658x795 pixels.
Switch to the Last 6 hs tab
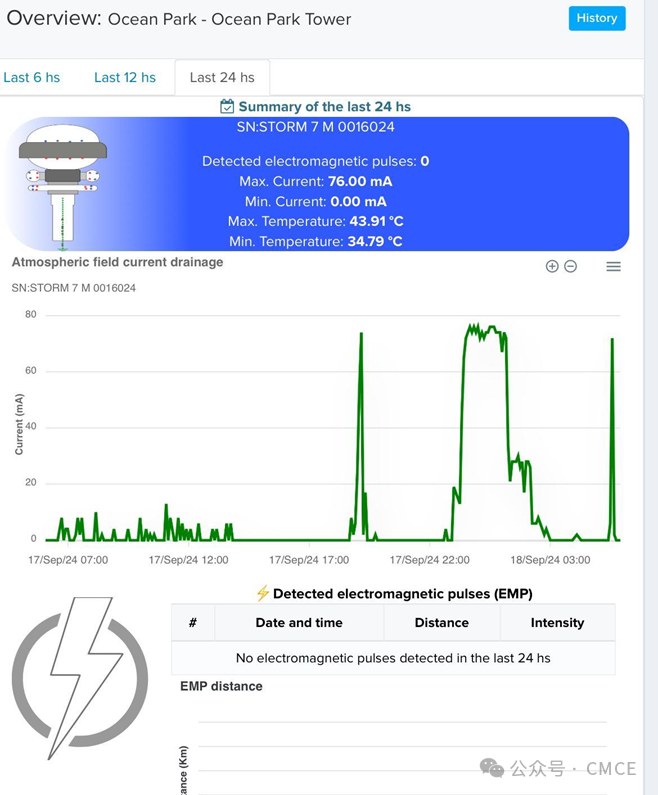[x=31, y=77]
